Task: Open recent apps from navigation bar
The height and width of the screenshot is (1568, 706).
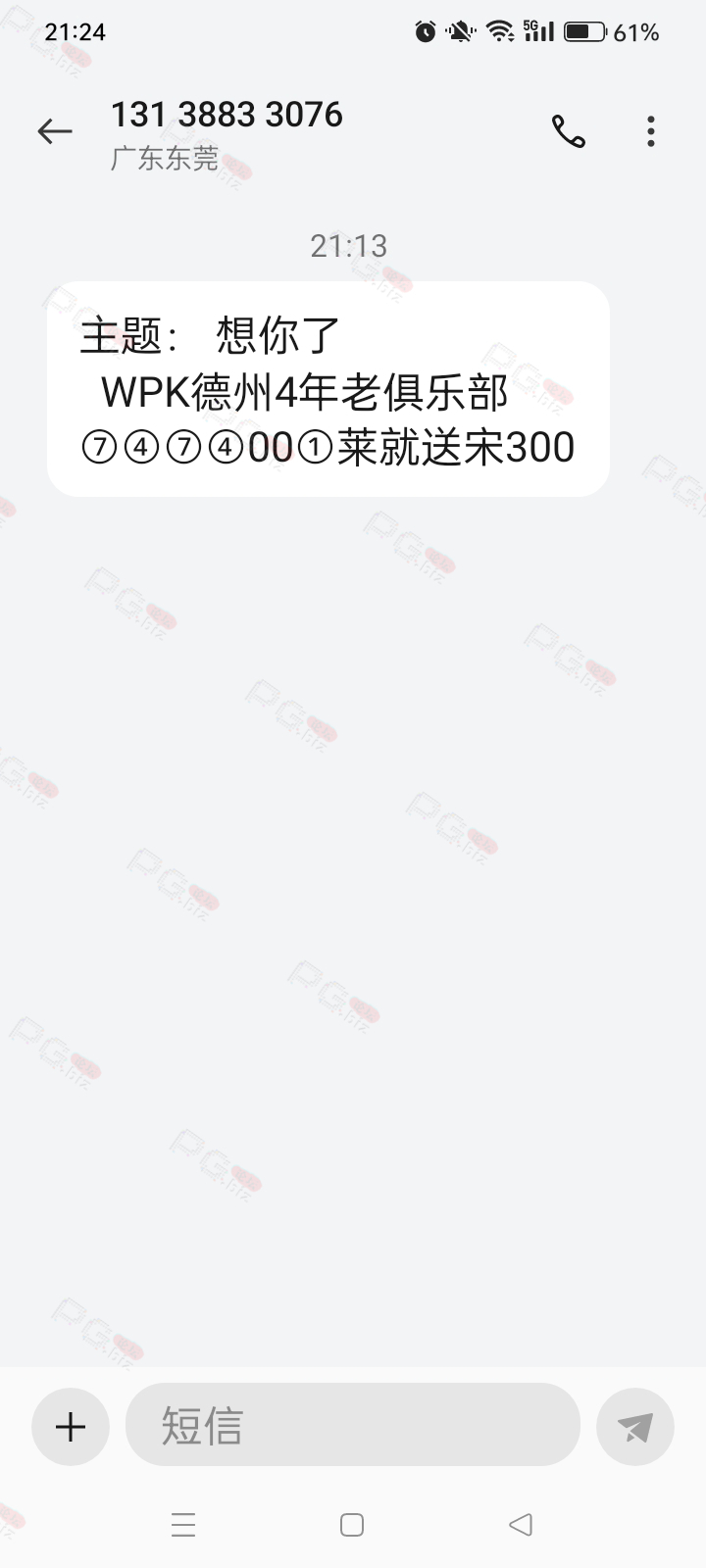Action: pyautogui.click(x=183, y=1524)
